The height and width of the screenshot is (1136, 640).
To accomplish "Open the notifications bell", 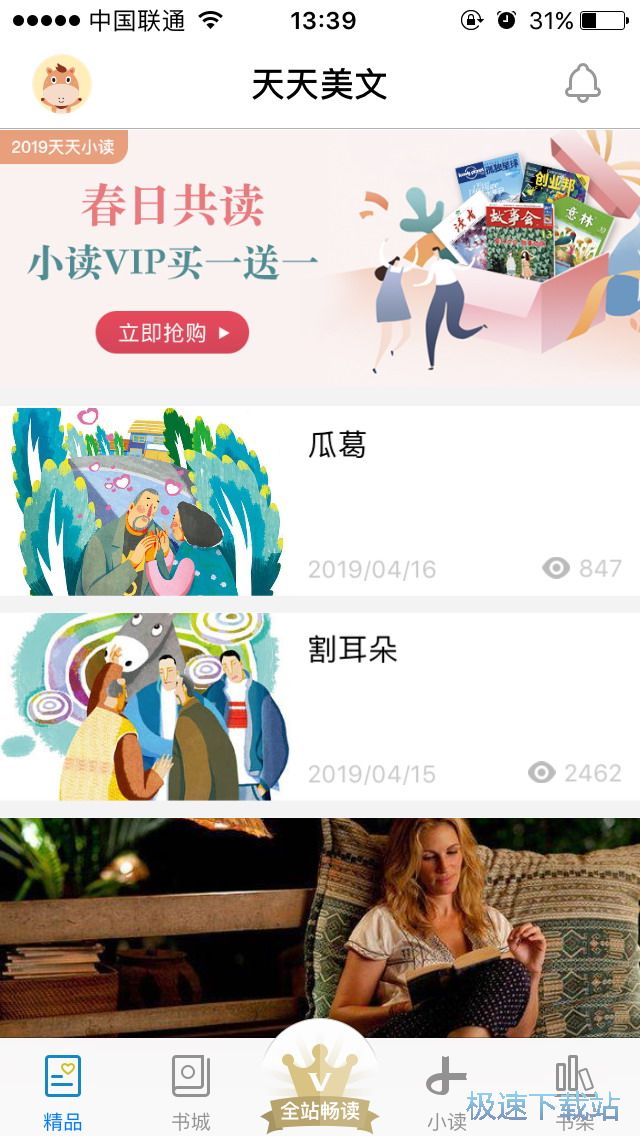I will (x=582, y=84).
